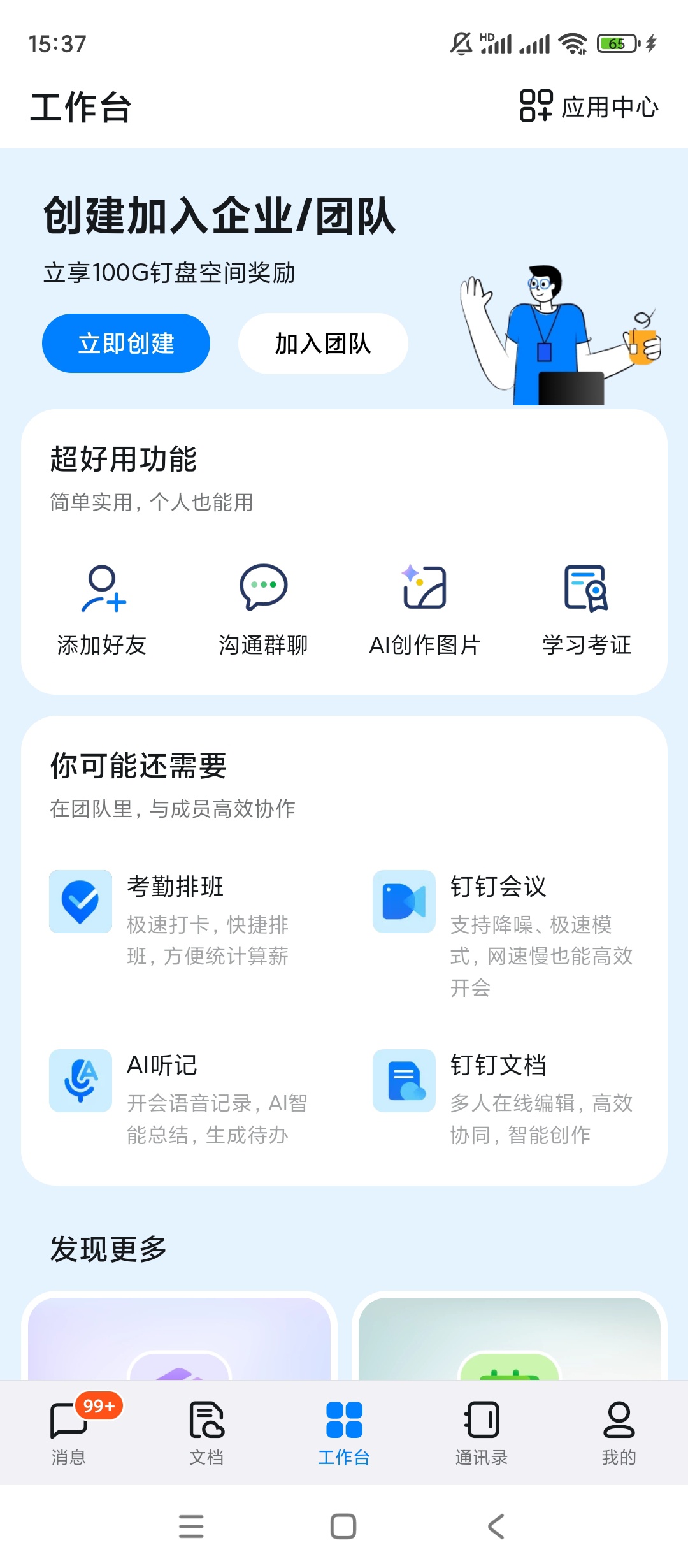Viewport: 688px width, 1568px height.
Task: Start a 沟通群聊 group chat
Action: (263, 609)
